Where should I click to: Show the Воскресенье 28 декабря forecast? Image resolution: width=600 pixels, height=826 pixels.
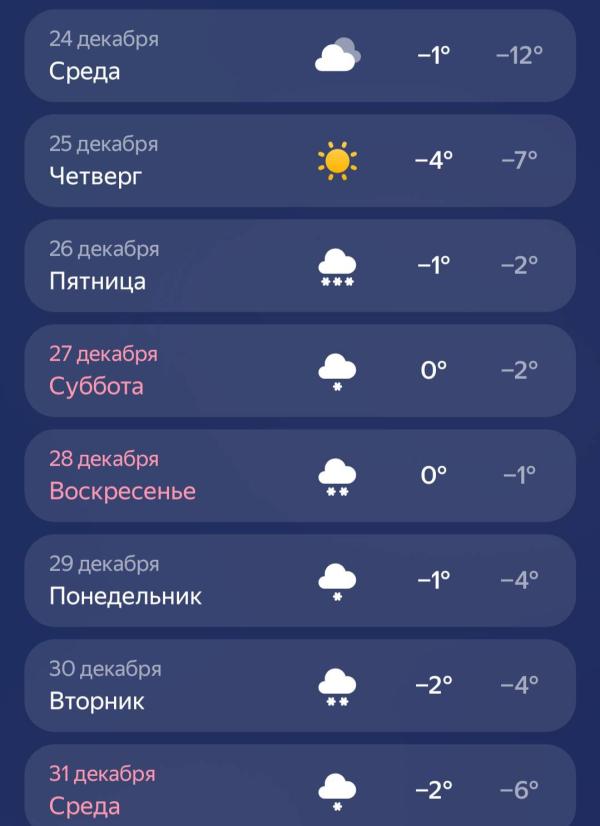[300, 476]
